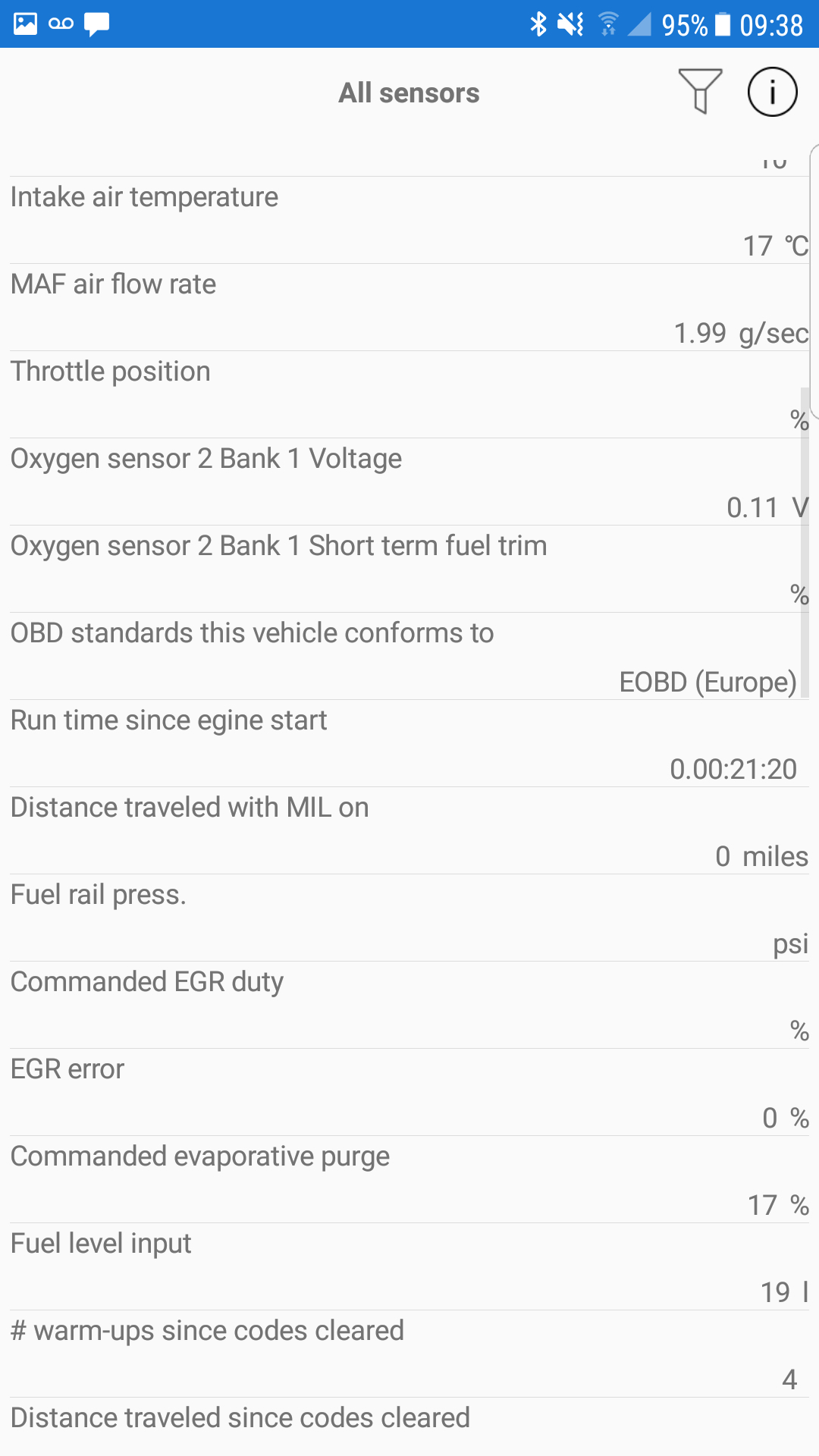The height and width of the screenshot is (1456, 819).
Task: Select the MAF air flow rate row
Action: [409, 307]
